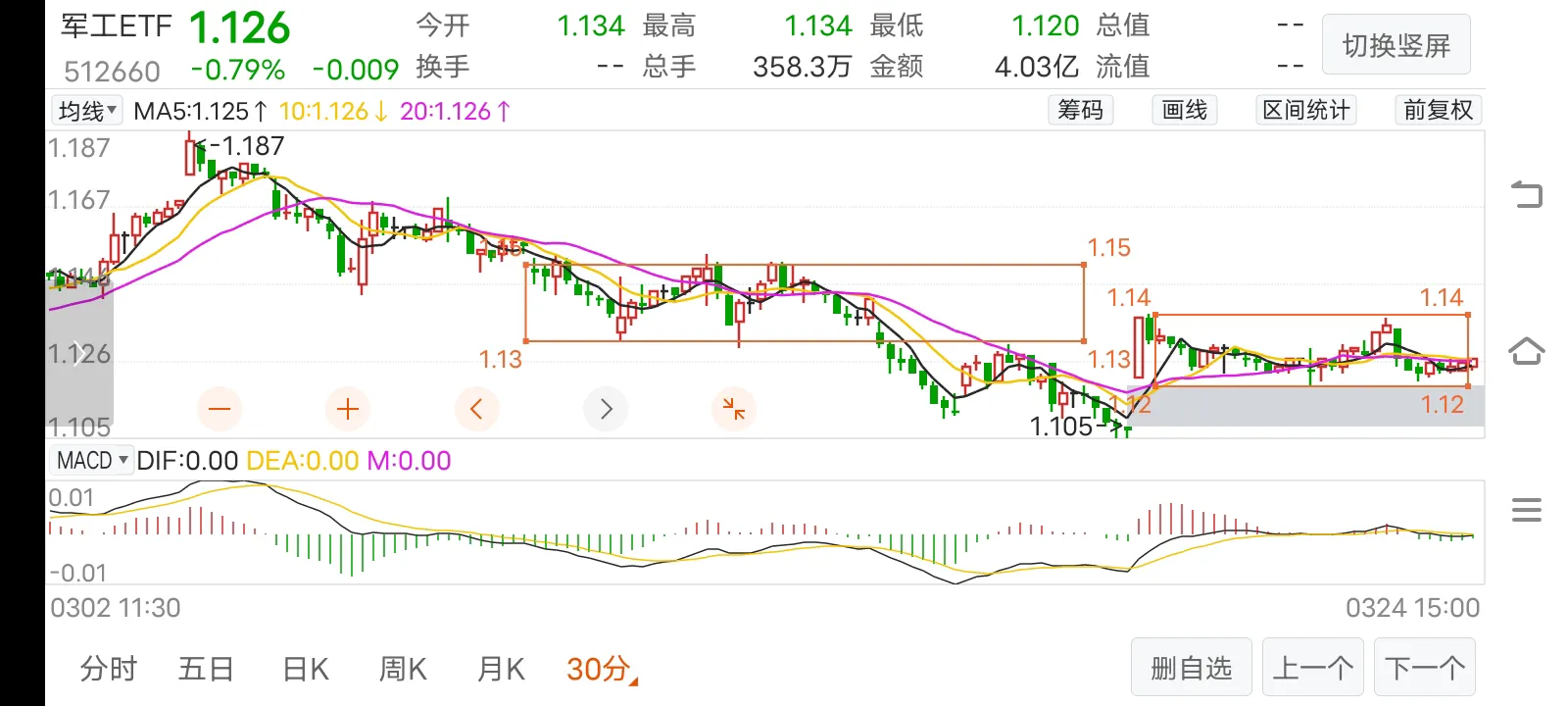Switch to the 月K tab
The width and height of the screenshot is (1568, 706).
point(501,669)
